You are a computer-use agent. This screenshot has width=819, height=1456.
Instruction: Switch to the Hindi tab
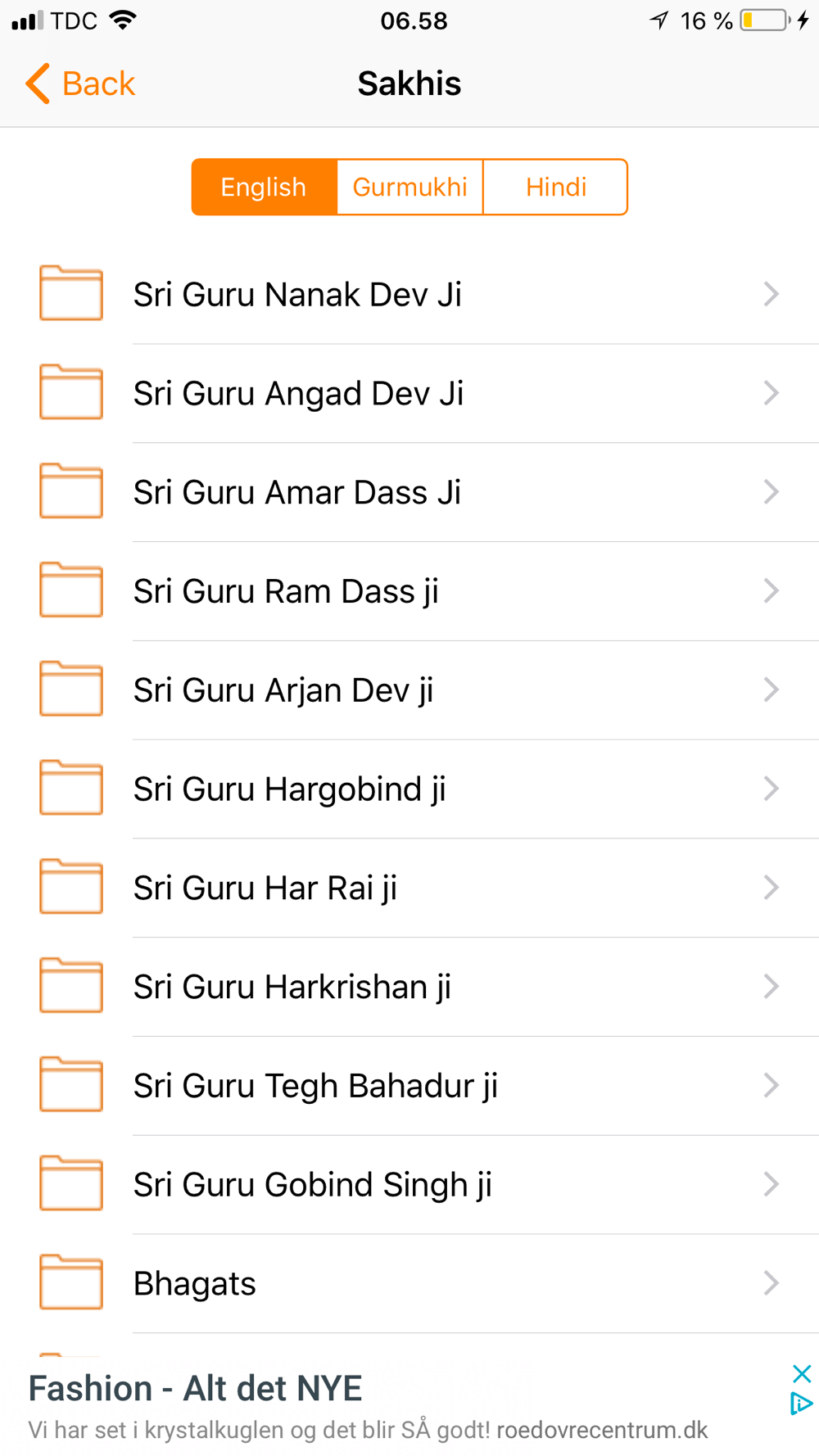[x=556, y=187]
